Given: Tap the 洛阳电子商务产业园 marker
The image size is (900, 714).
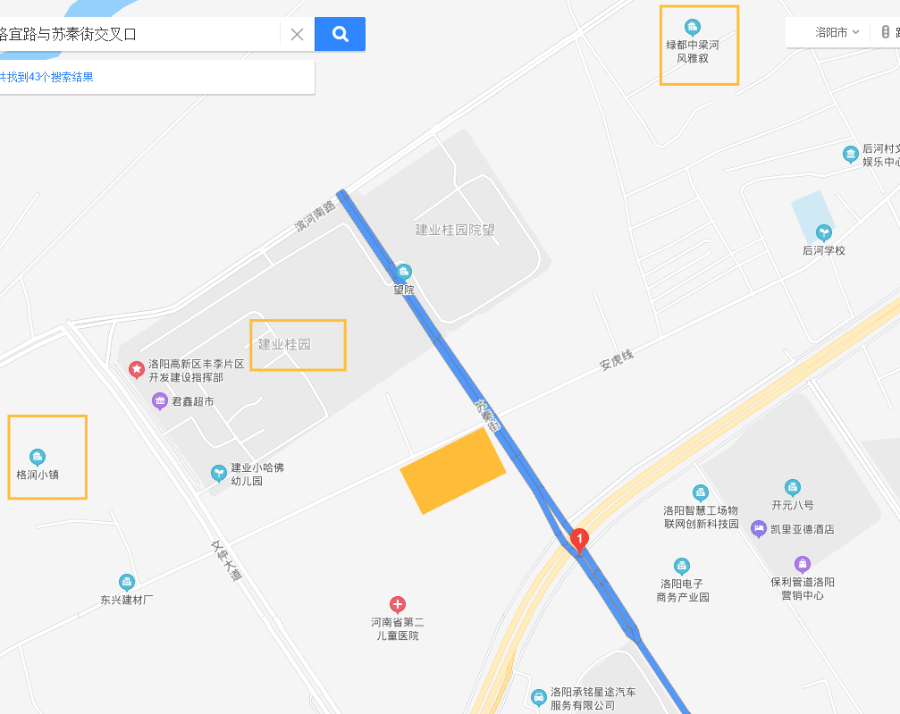Looking at the screenshot, I should [x=682, y=566].
